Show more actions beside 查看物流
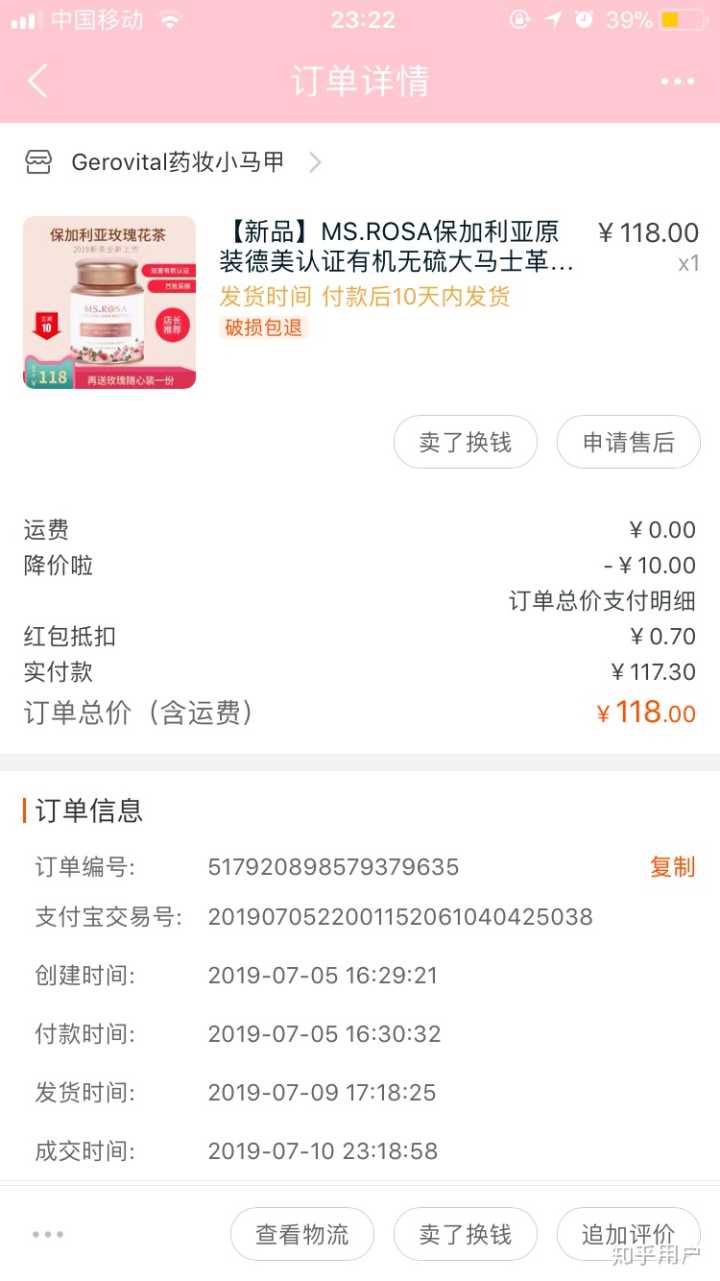Image resolution: width=720 pixels, height=1281 pixels. 47,1234
